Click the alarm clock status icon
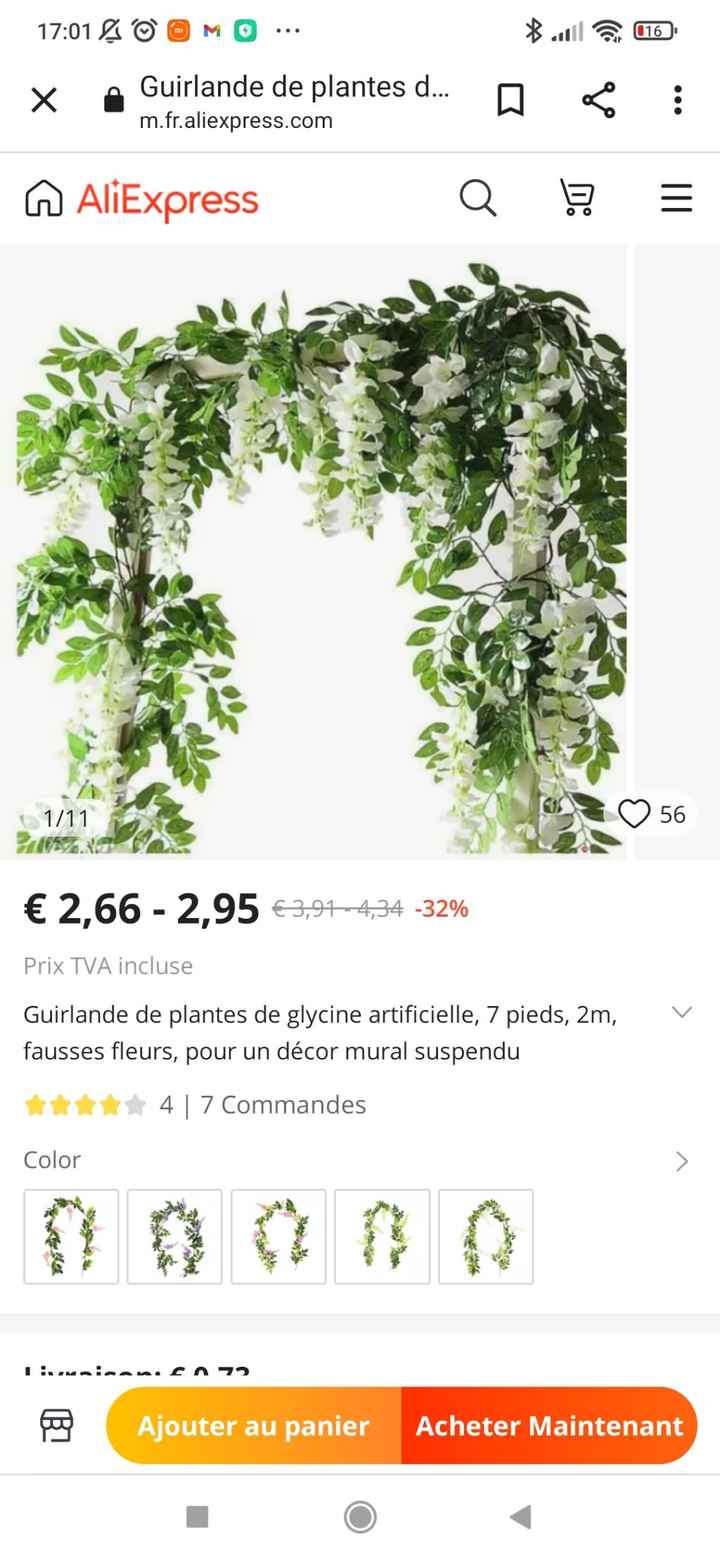The image size is (720, 1560). tap(145, 30)
